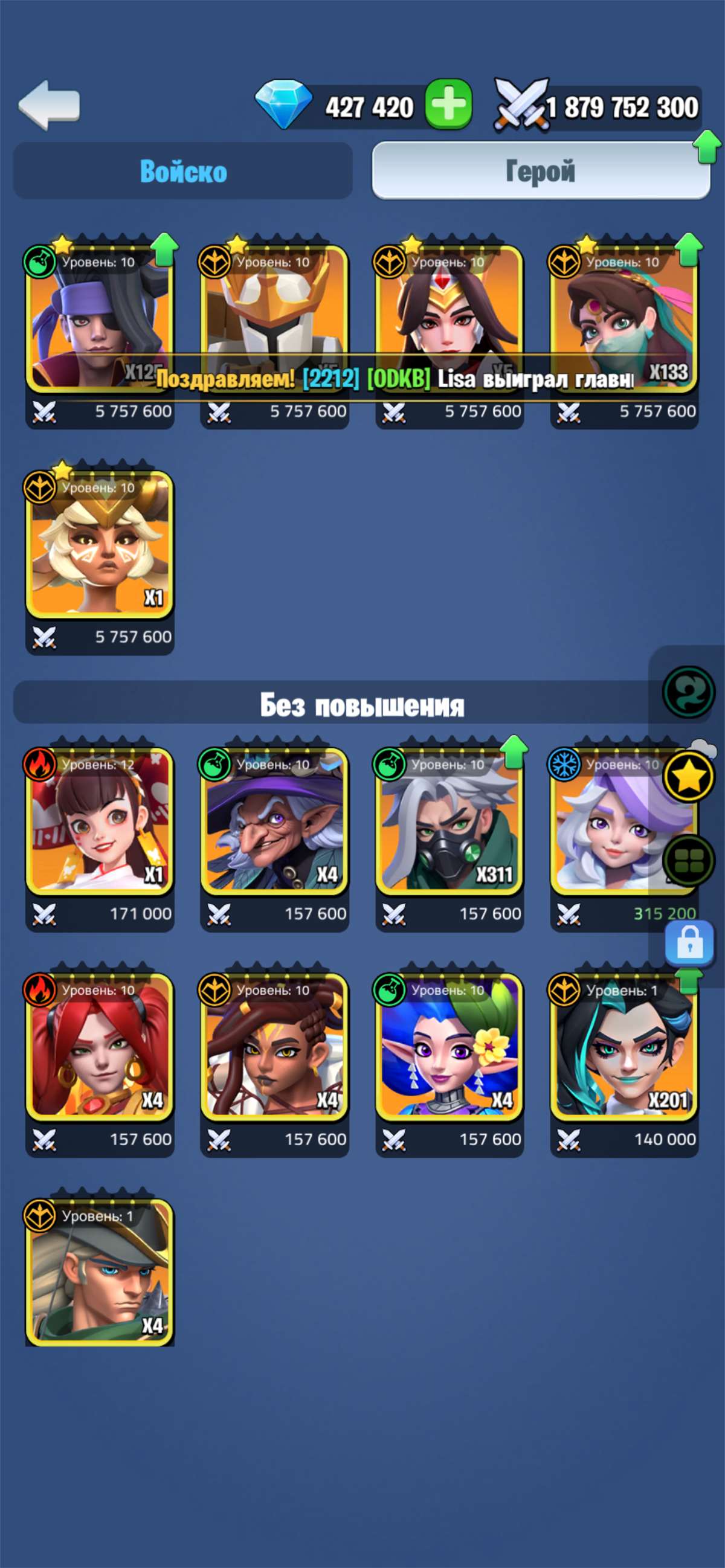Add more gems with green plus
725x1568 pixels.
point(449,104)
